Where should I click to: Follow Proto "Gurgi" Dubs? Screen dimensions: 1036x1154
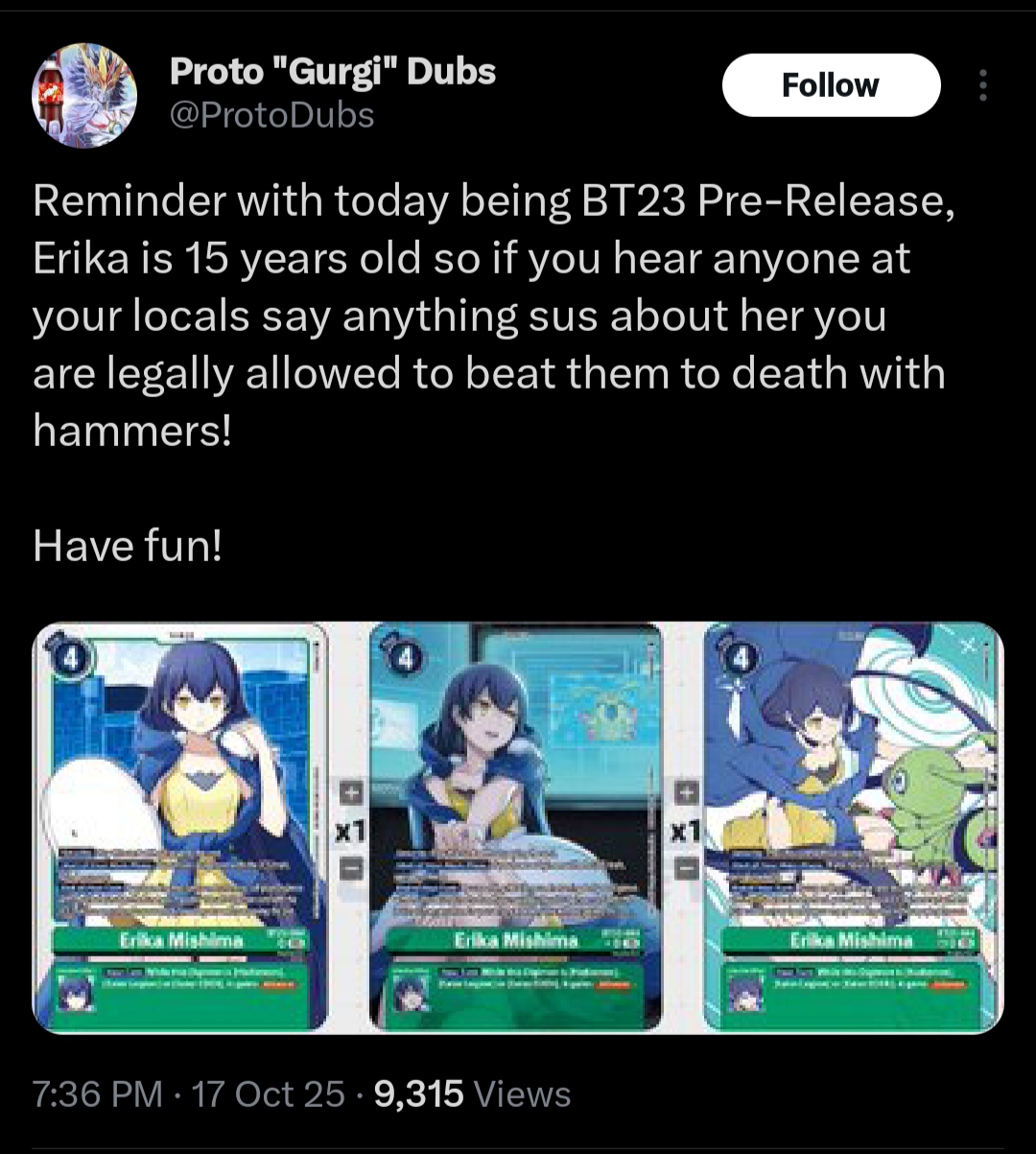pyautogui.click(x=830, y=85)
